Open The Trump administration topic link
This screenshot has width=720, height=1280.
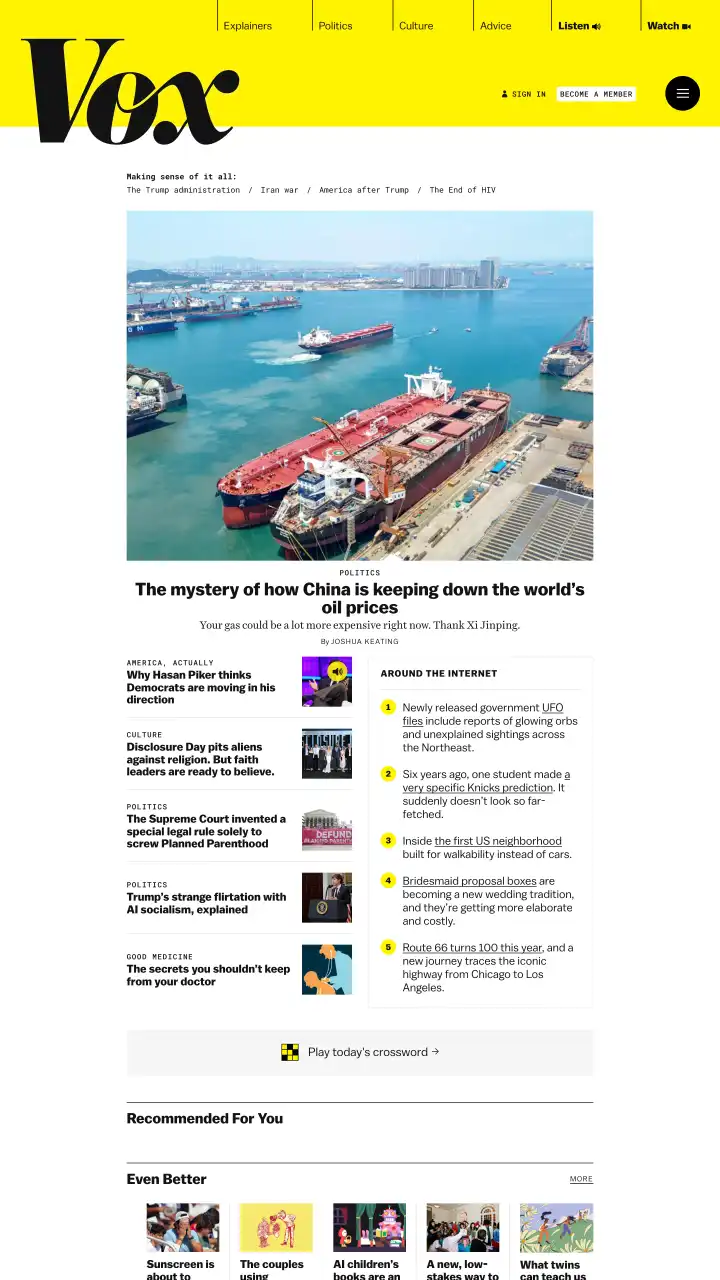(183, 190)
